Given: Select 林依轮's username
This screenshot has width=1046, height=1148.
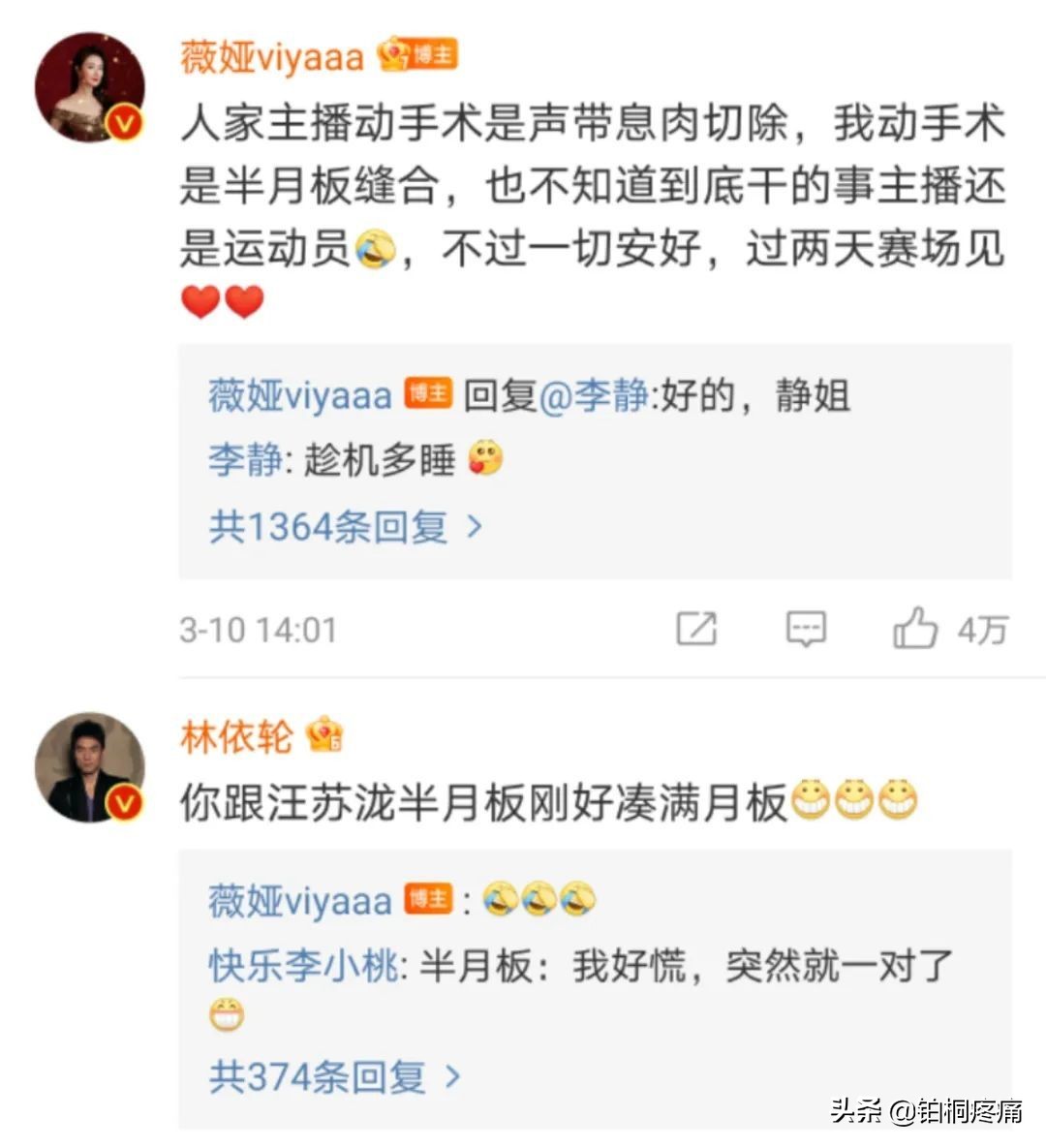Looking at the screenshot, I should (x=235, y=736).
